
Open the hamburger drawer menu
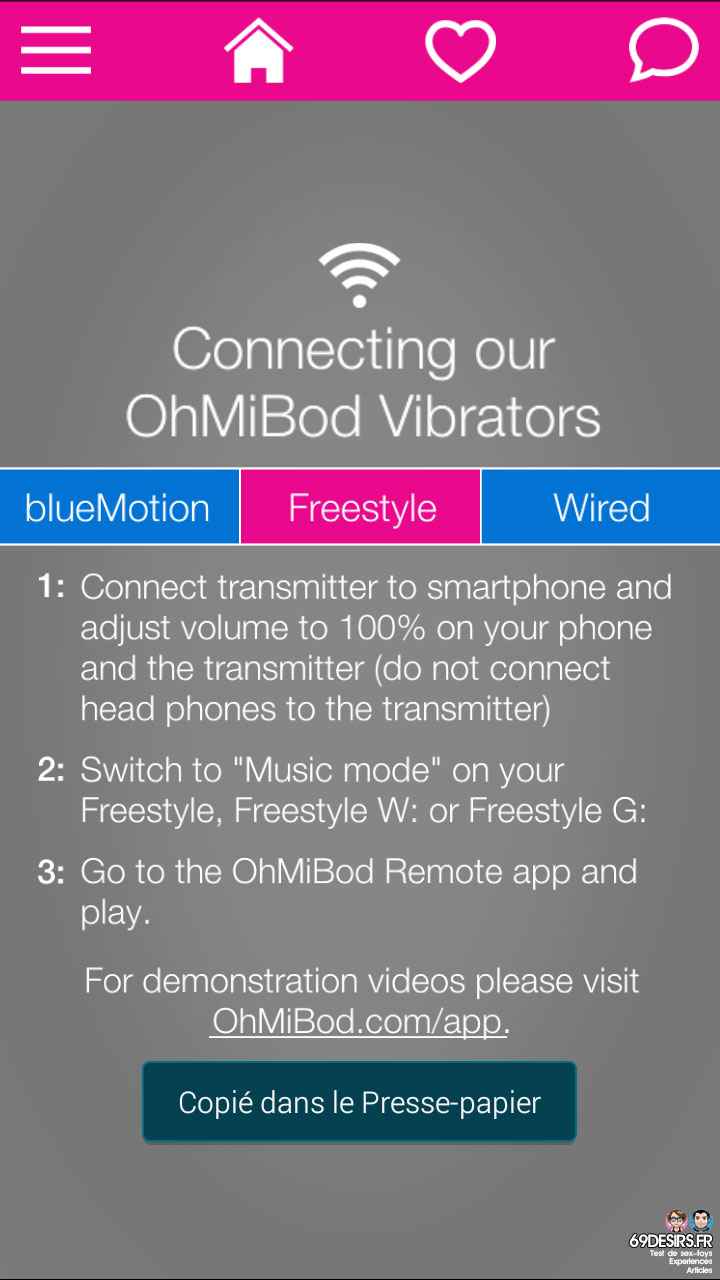pyautogui.click(x=56, y=50)
